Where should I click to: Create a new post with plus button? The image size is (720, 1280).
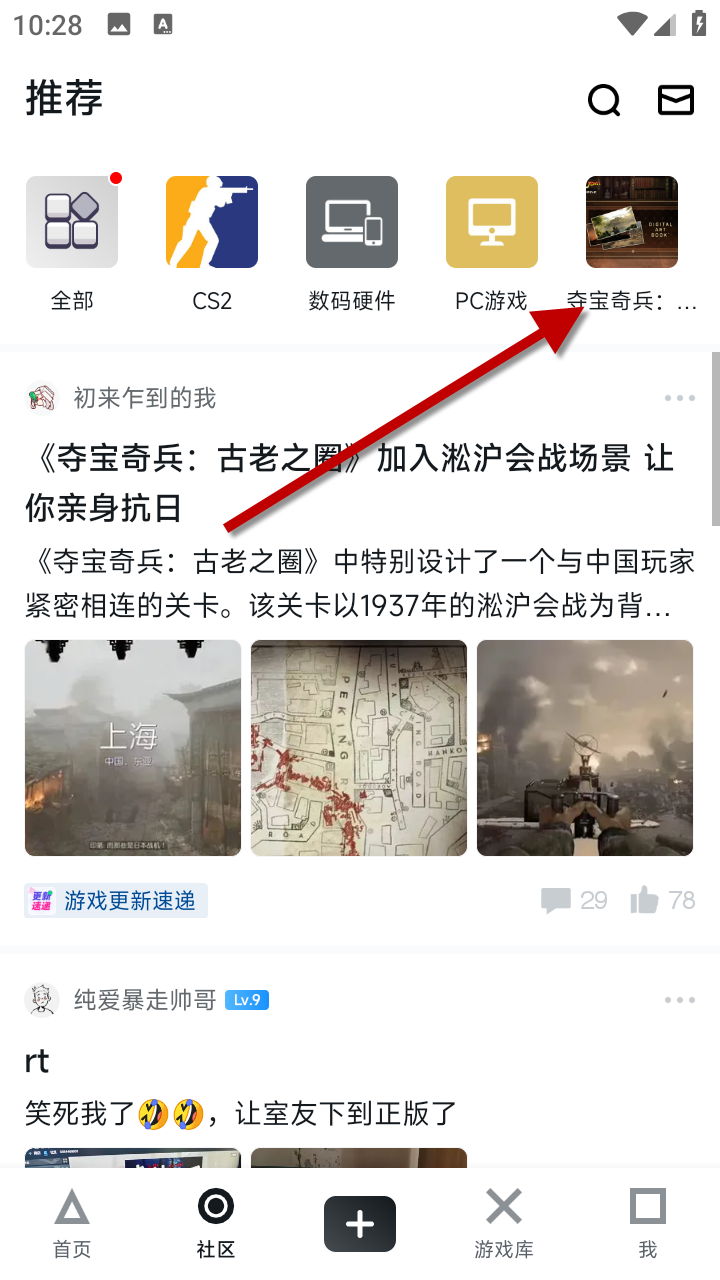click(x=360, y=1224)
